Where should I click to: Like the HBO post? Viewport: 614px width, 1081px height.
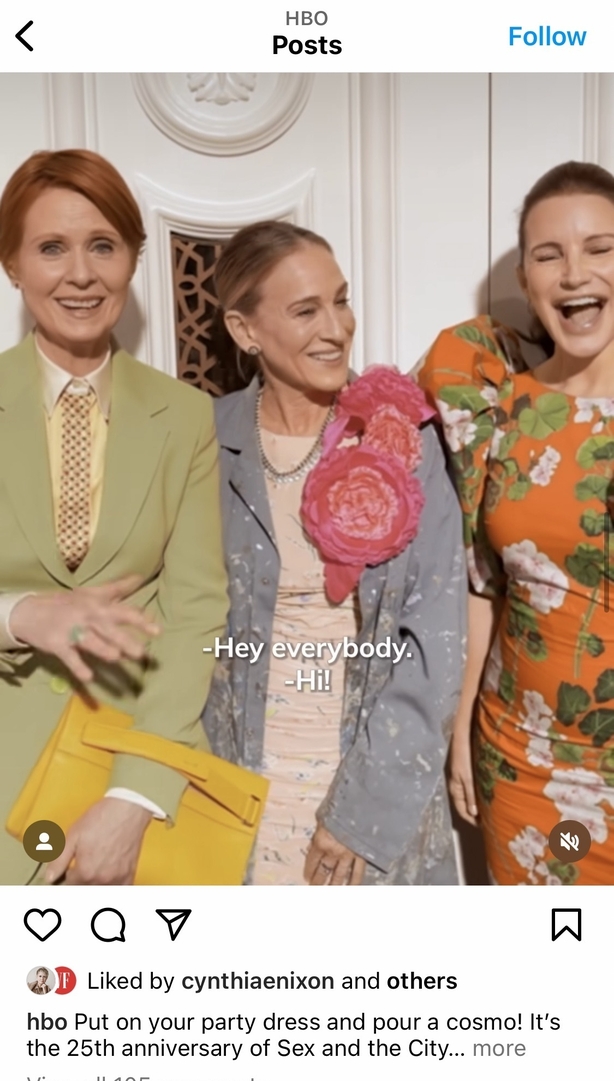click(42, 925)
